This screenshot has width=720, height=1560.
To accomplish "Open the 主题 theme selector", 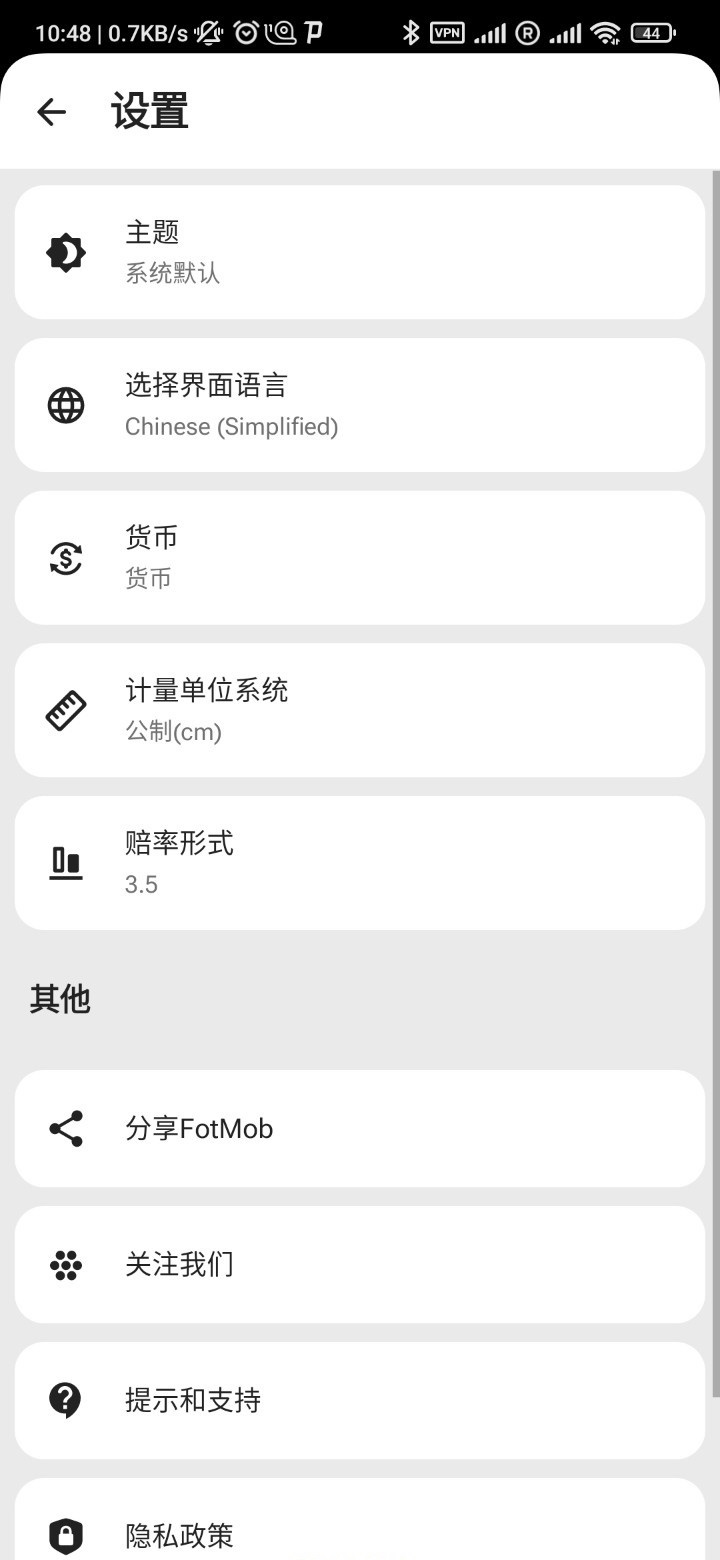I will 360,252.
